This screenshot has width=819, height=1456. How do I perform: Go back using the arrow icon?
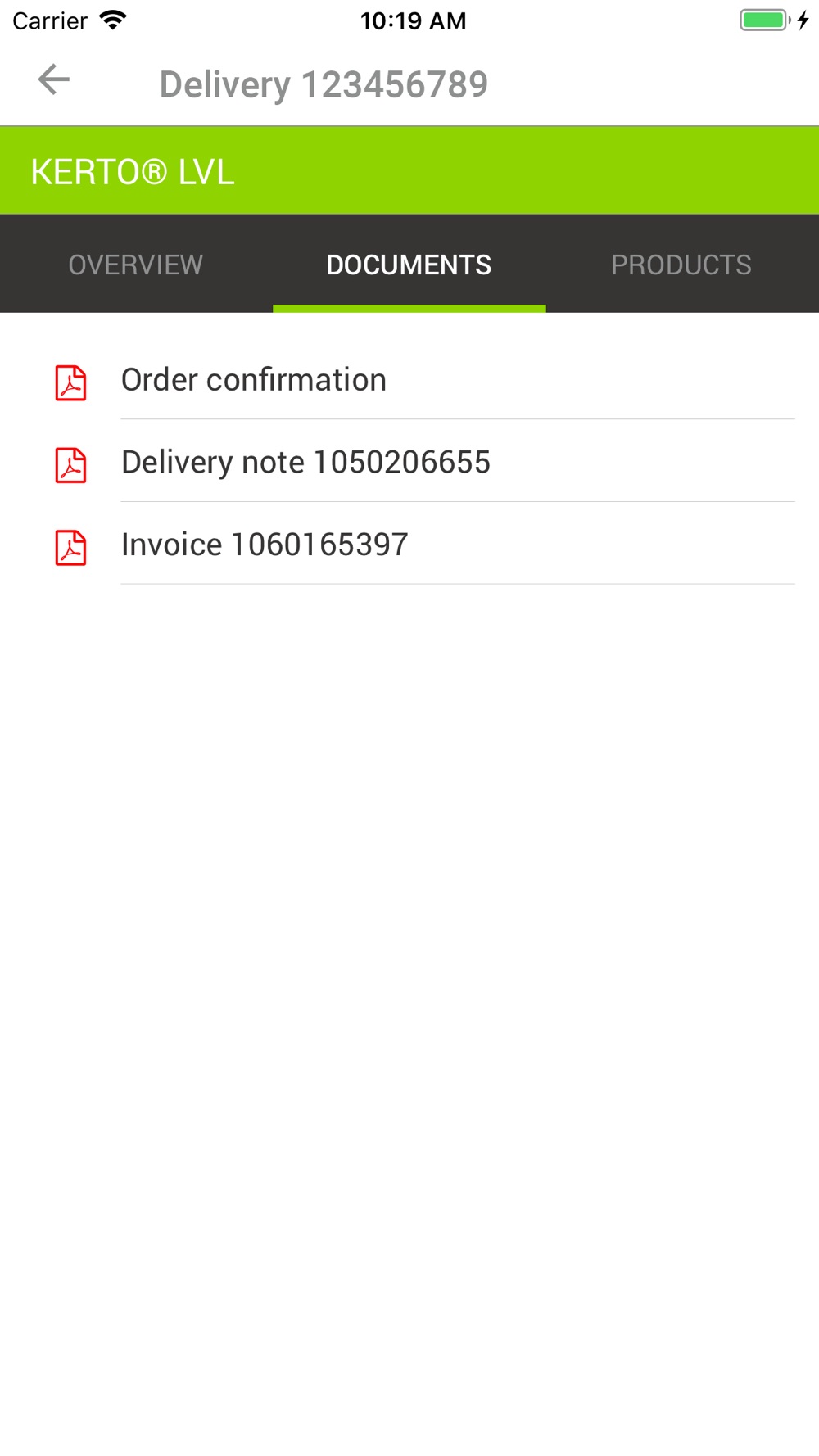click(54, 80)
